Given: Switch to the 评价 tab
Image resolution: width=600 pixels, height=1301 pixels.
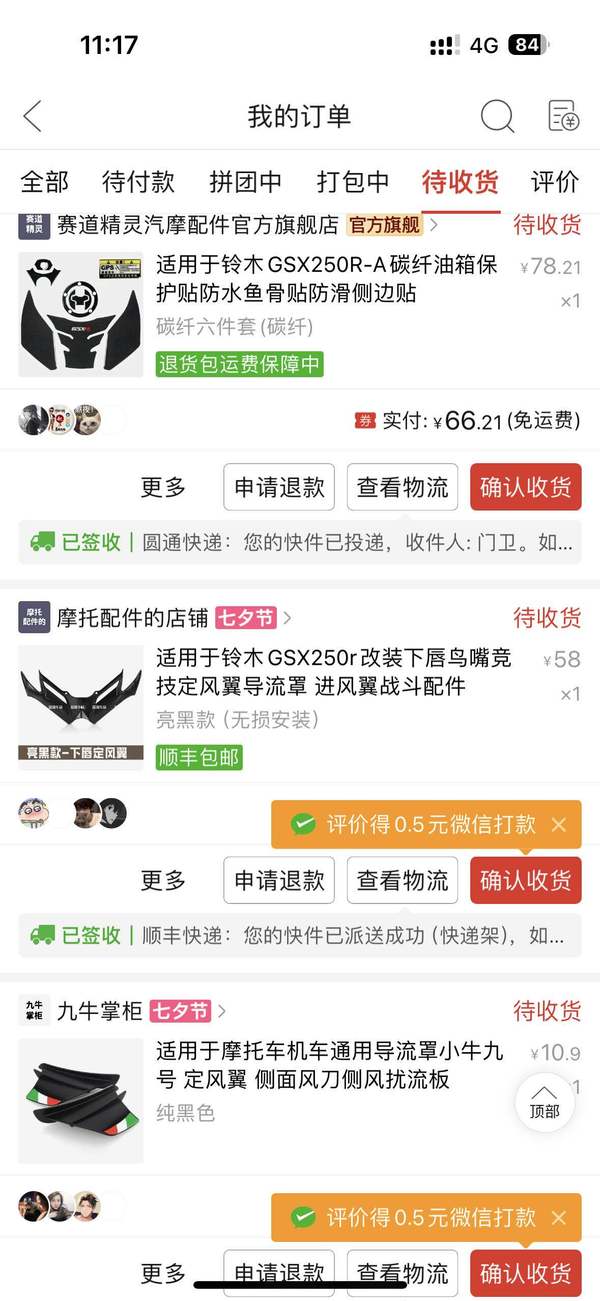Looking at the screenshot, I should coord(554,182).
